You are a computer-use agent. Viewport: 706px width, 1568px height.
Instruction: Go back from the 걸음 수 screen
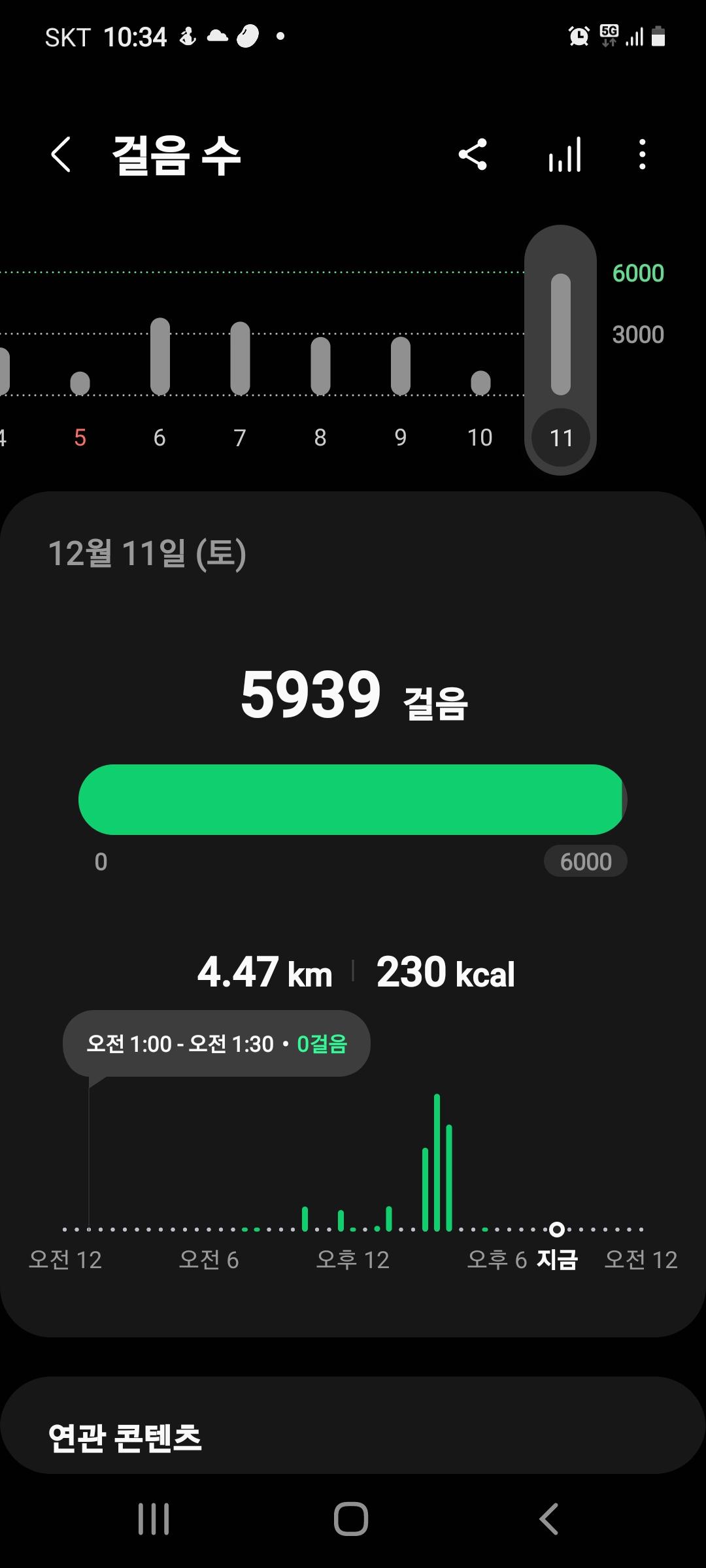pos(61,155)
